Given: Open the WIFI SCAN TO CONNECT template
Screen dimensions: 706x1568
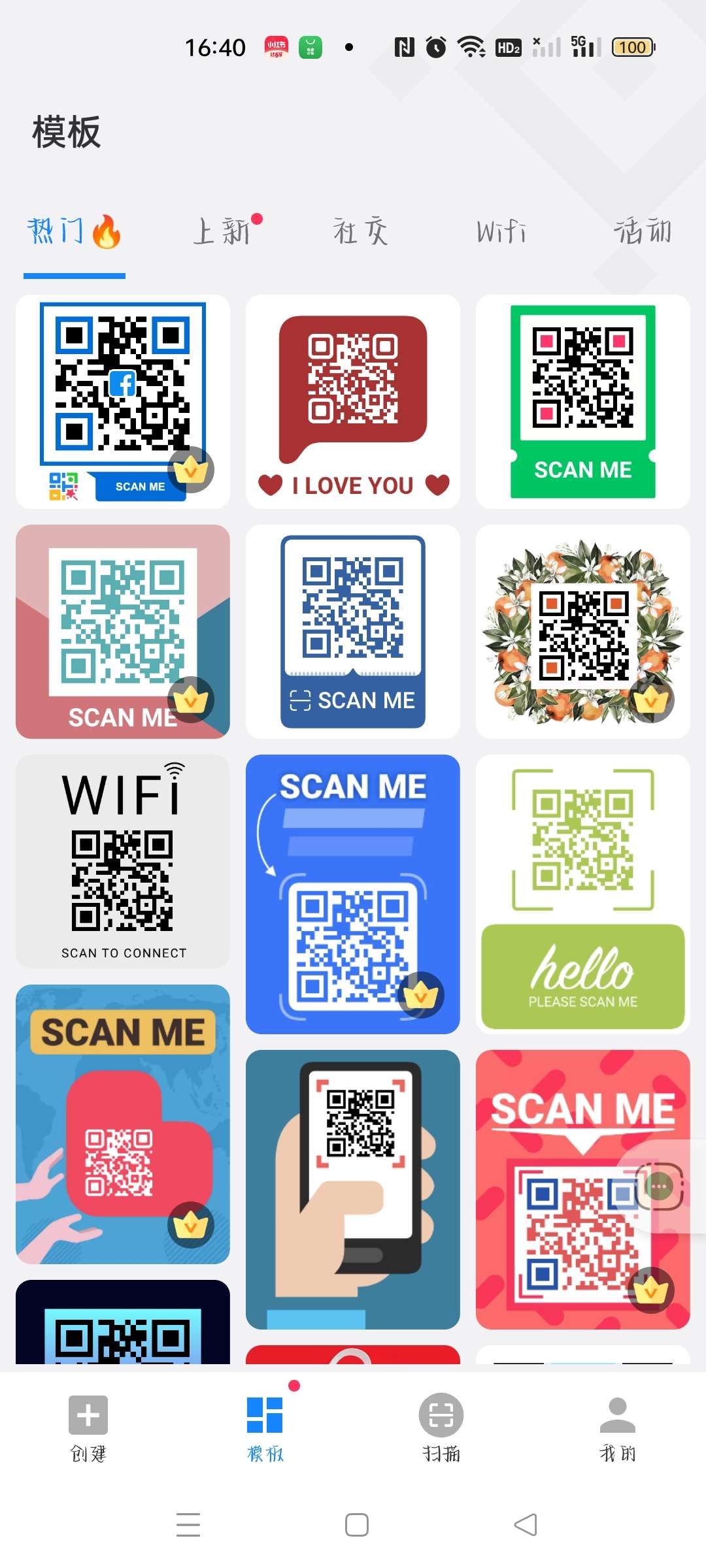Looking at the screenshot, I should click(123, 861).
